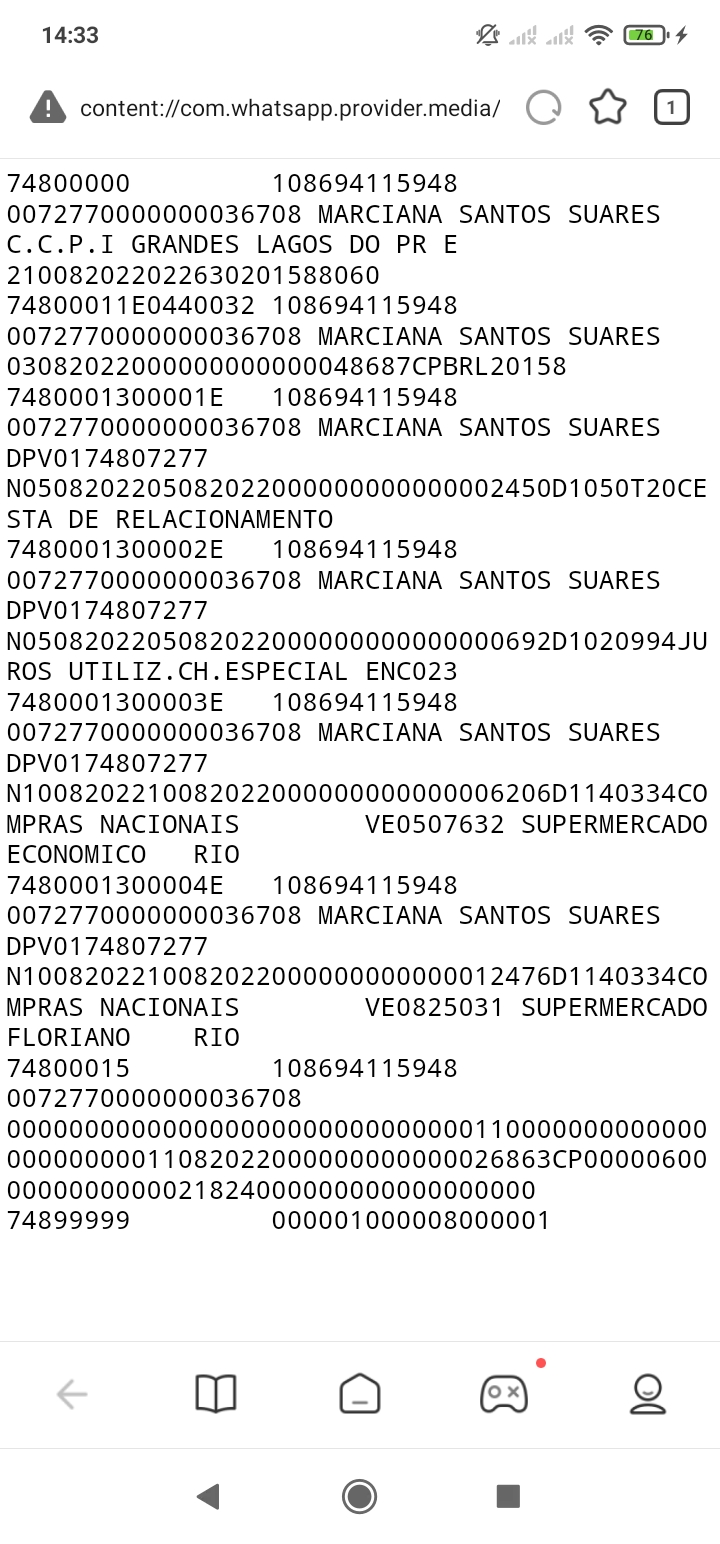
Task: View the site security warning icon
Action: (48, 108)
